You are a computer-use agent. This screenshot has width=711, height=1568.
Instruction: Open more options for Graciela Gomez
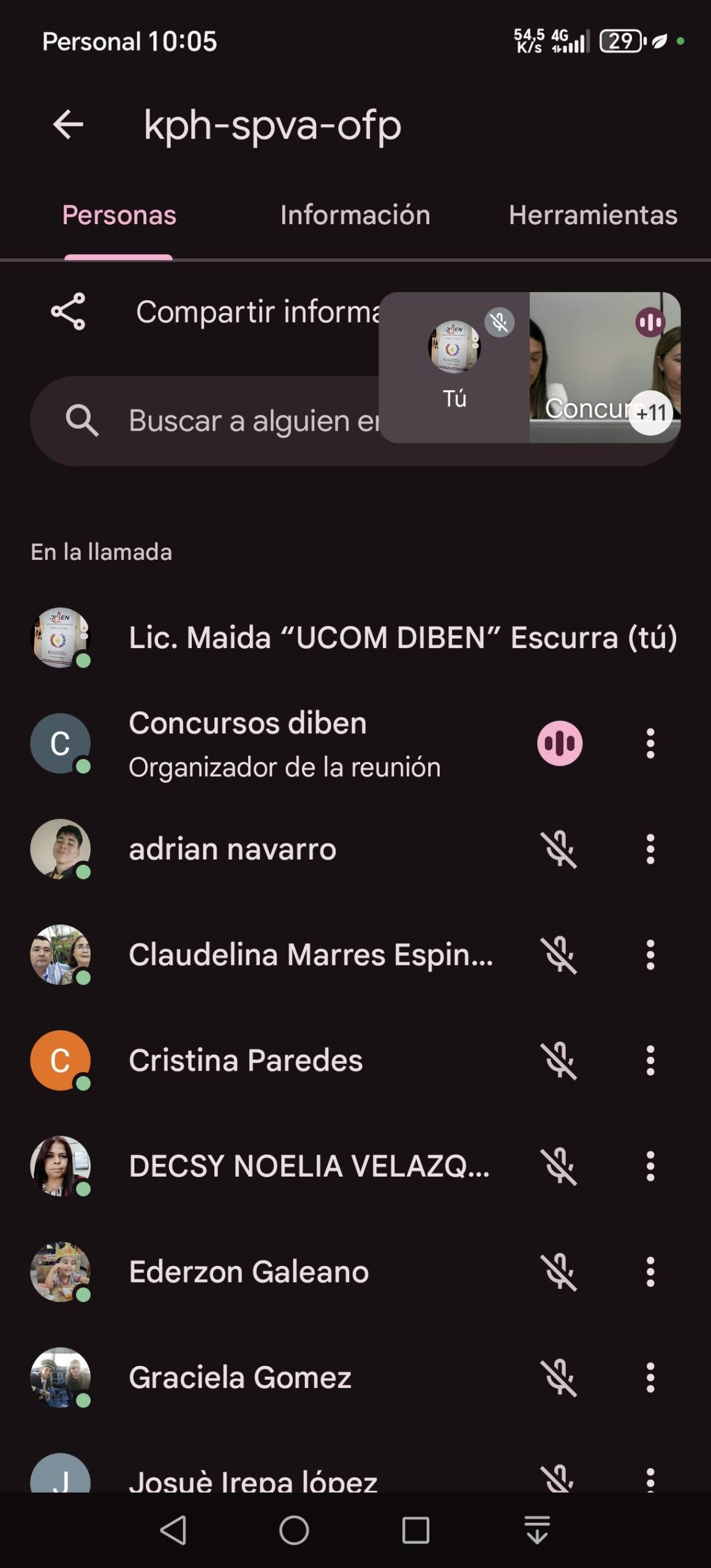click(650, 1378)
